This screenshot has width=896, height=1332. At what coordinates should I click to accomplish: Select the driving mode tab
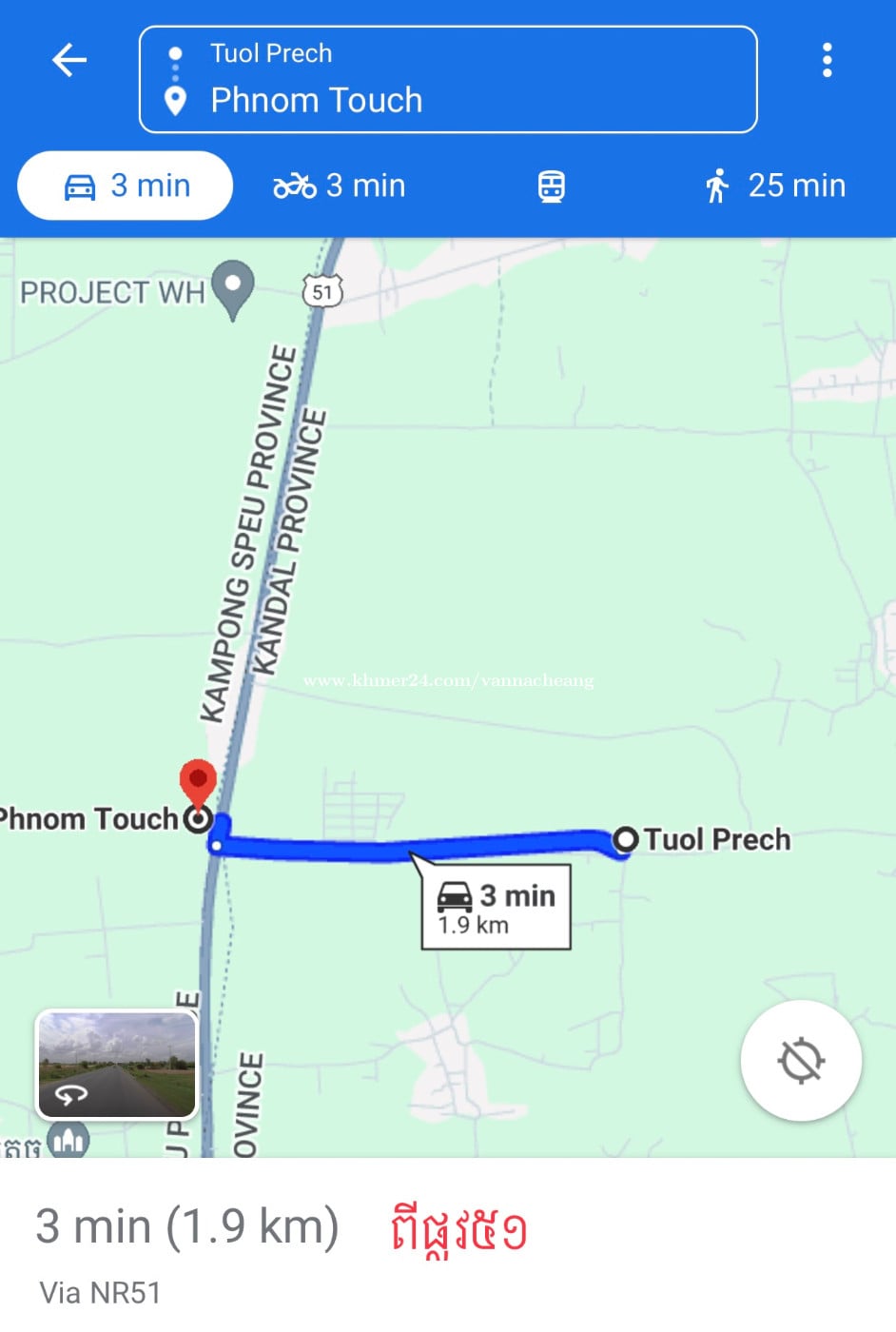(x=126, y=186)
